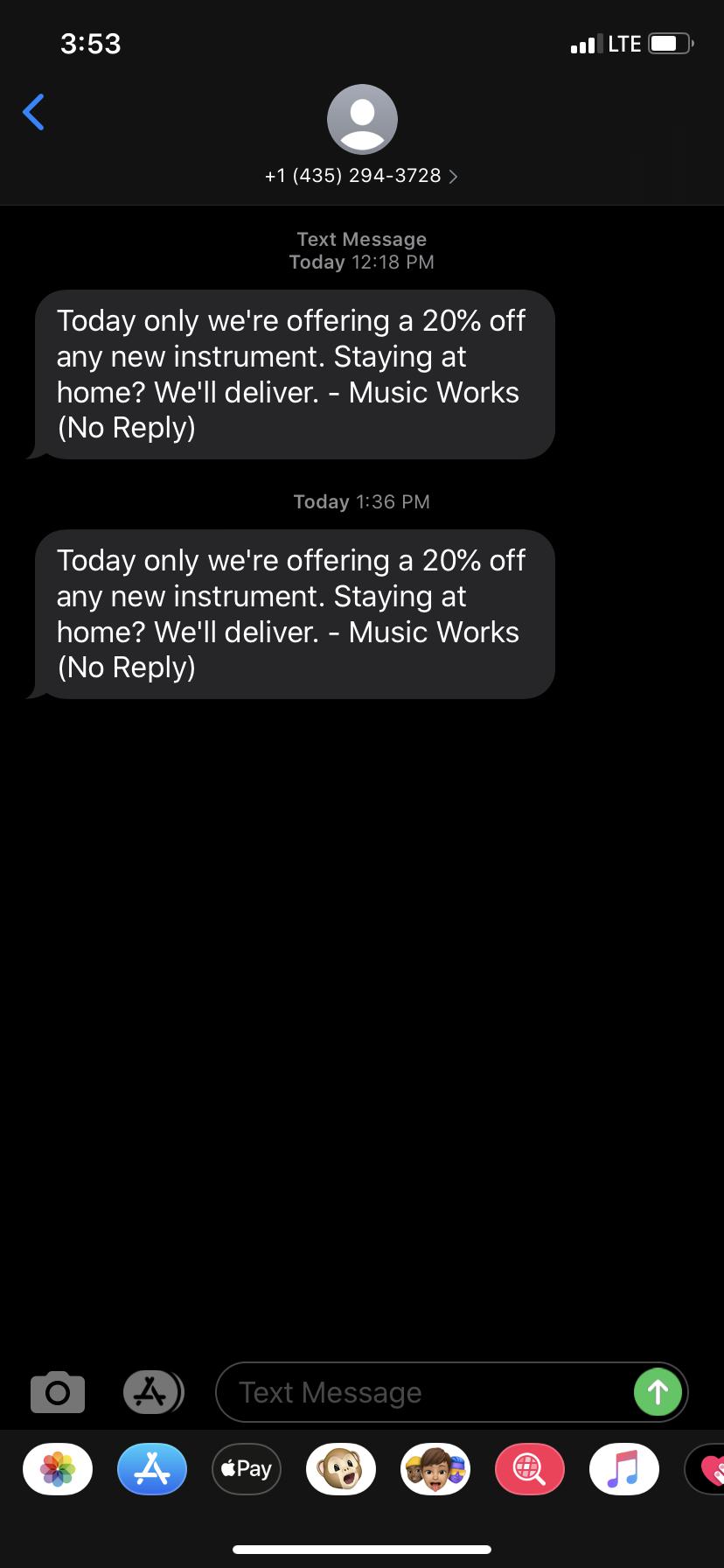Open the camera to attach a photo
Image resolution: width=724 pixels, height=1568 pixels.
58,1391
